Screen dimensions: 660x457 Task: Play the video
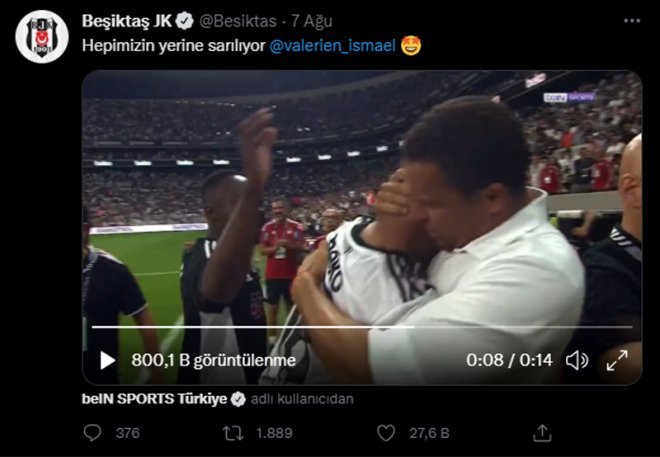click(108, 360)
